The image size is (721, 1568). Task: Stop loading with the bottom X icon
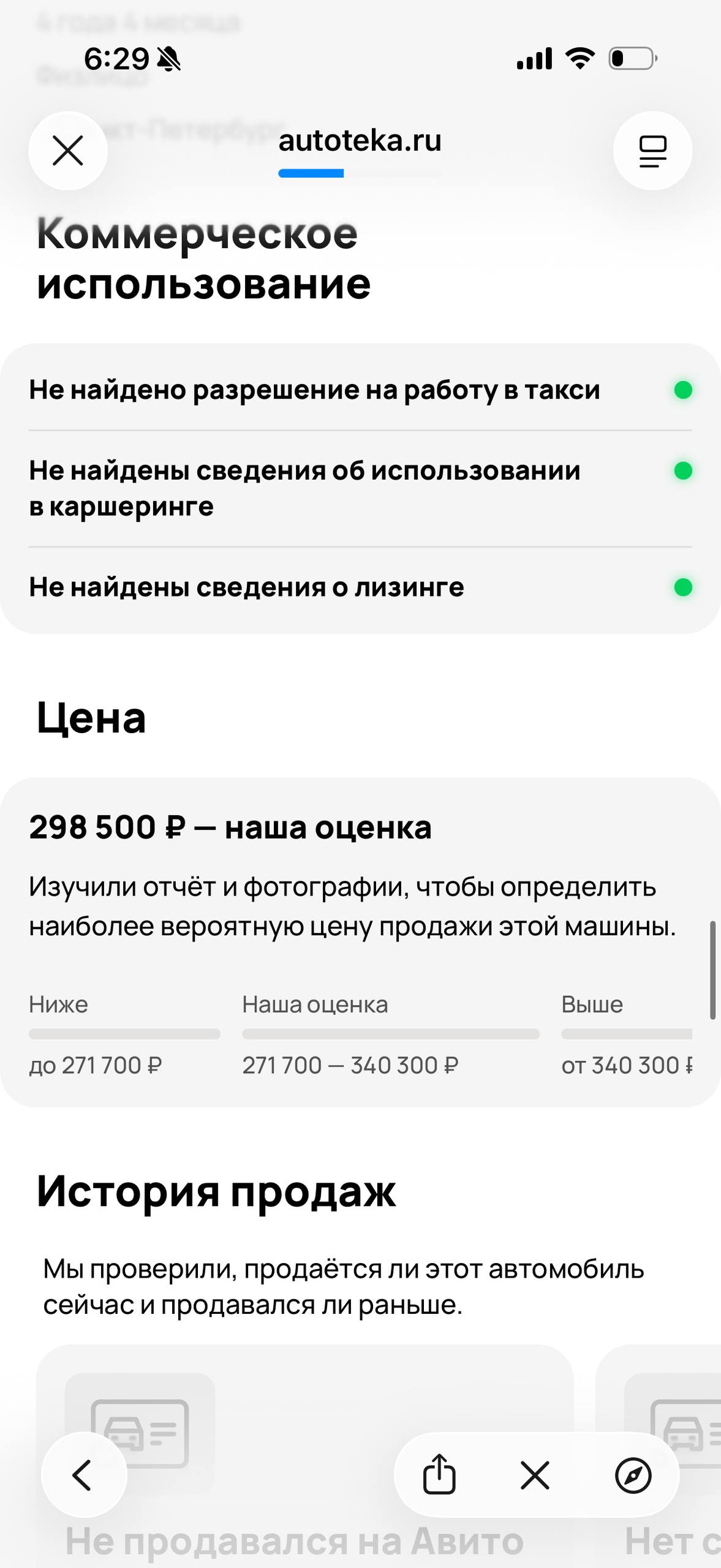tap(535, 1475)
